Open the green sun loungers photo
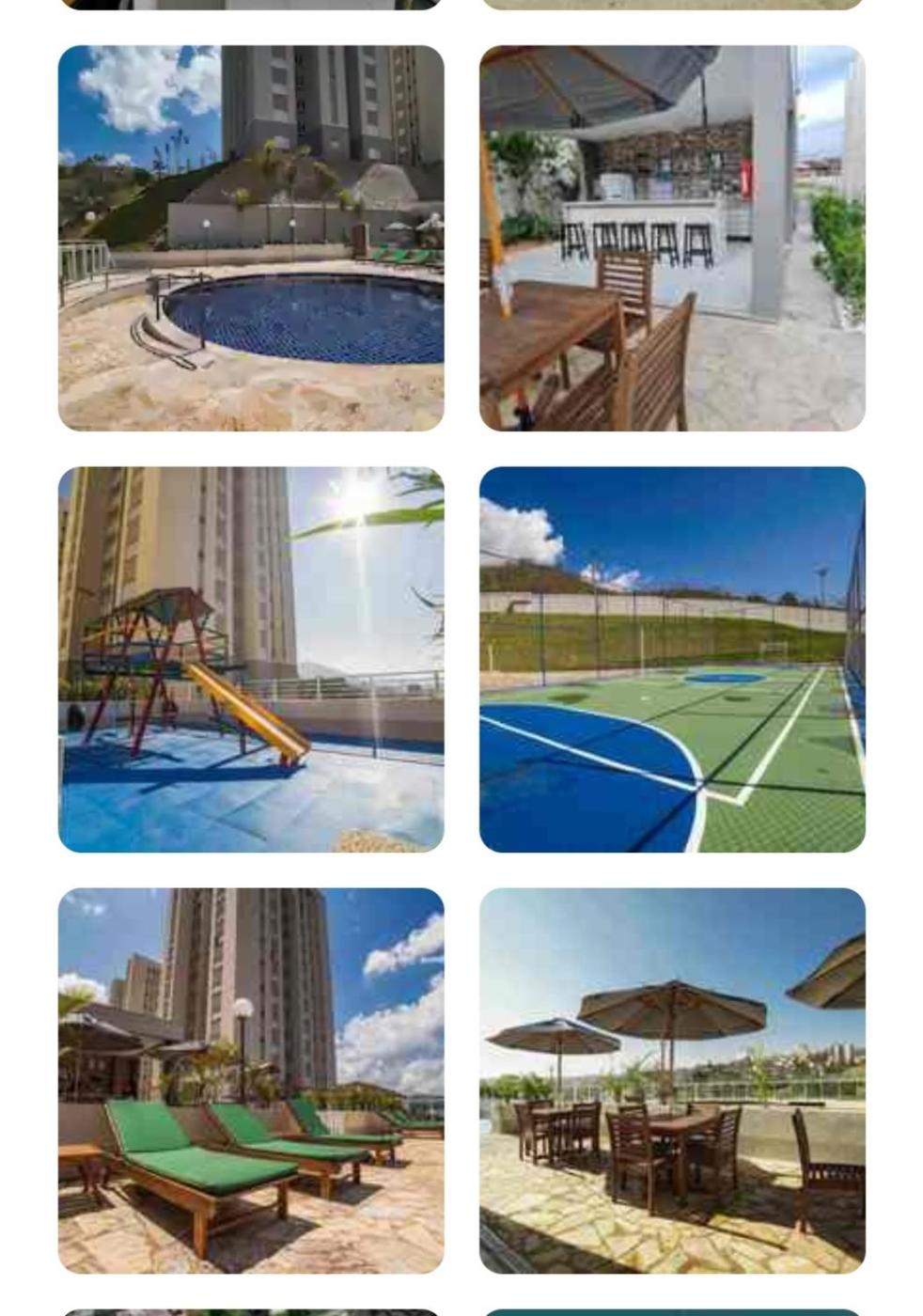The image size is (923, 1316). point(251,1080)
